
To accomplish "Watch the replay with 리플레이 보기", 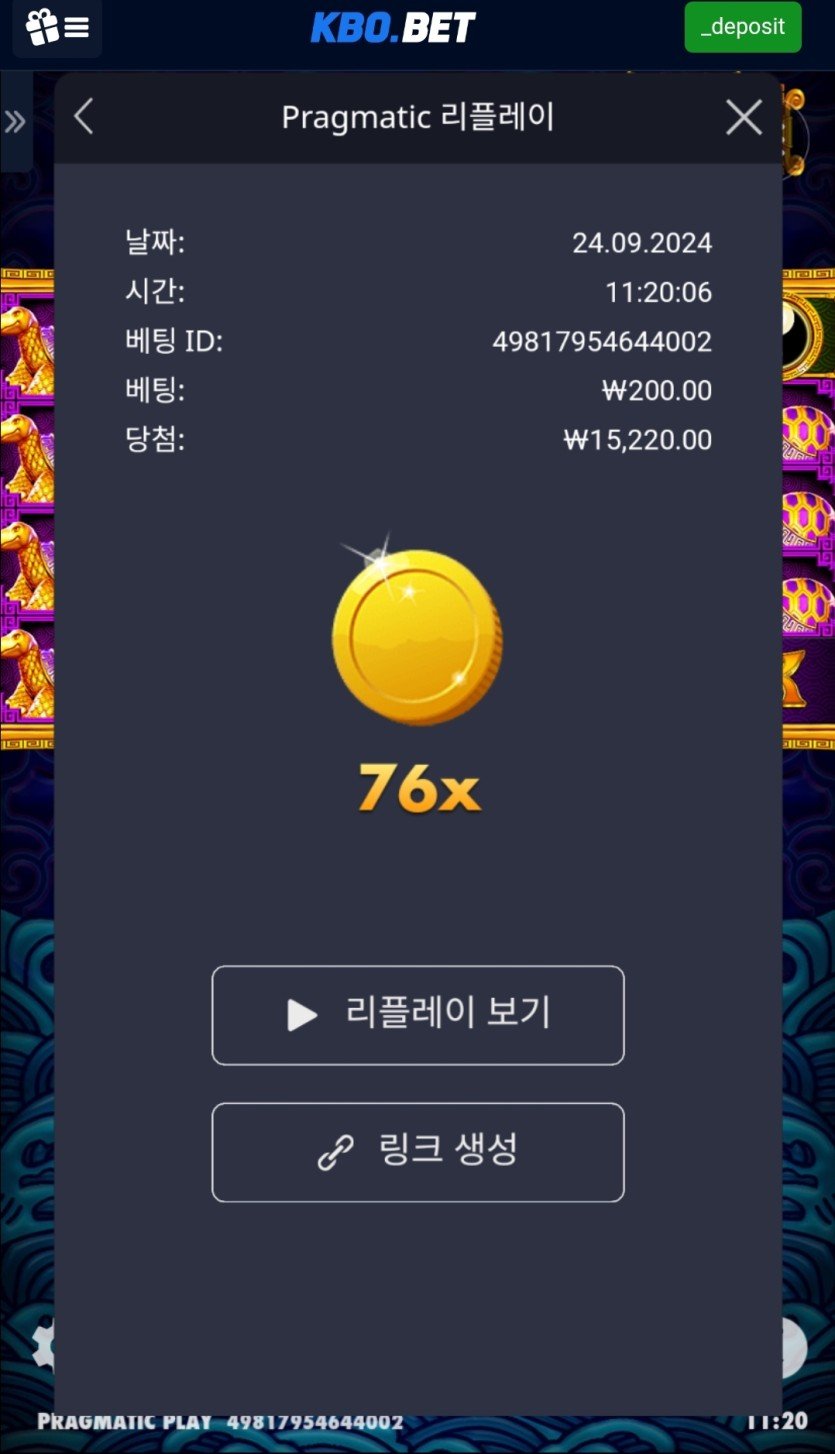I will tap(418, 1015).
